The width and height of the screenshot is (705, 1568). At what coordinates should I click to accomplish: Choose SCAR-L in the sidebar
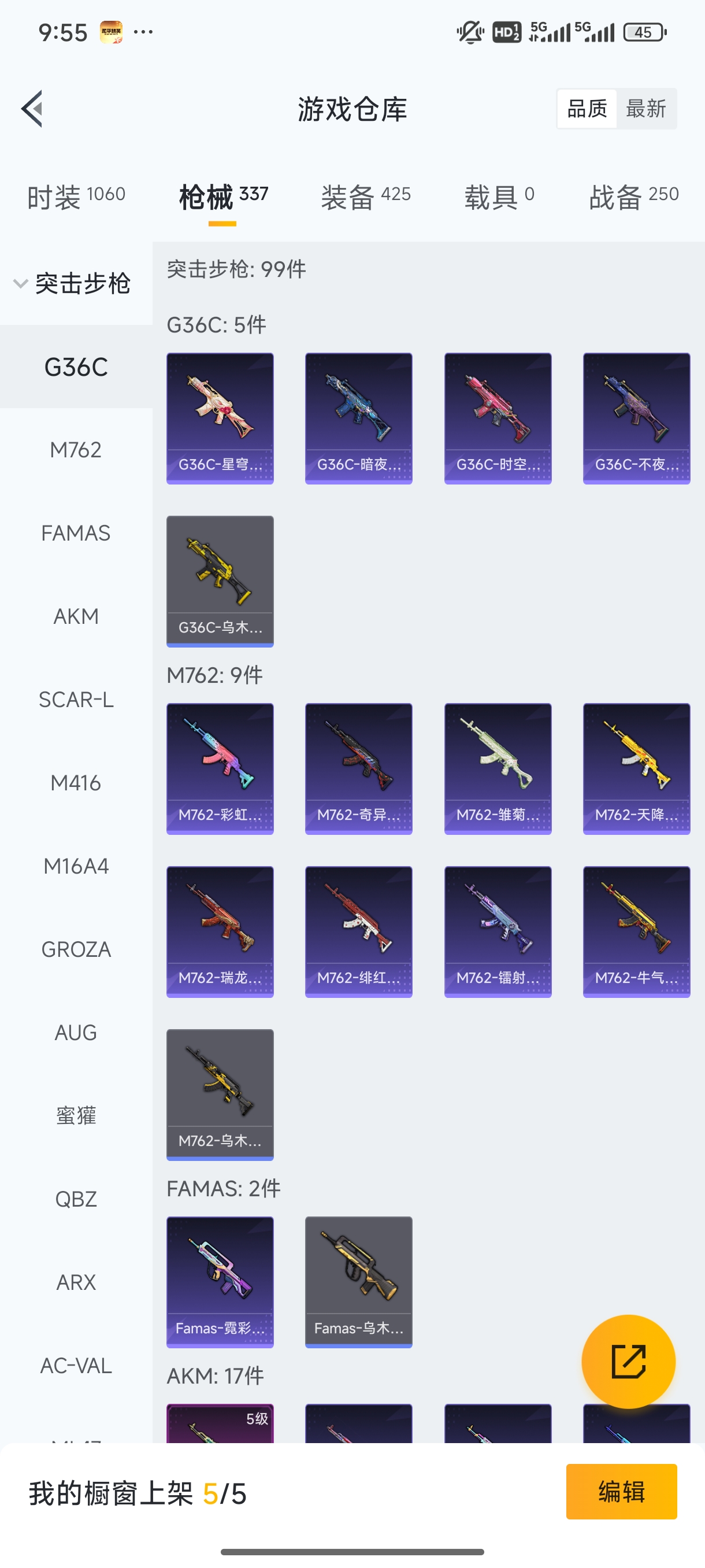point(76,700)
